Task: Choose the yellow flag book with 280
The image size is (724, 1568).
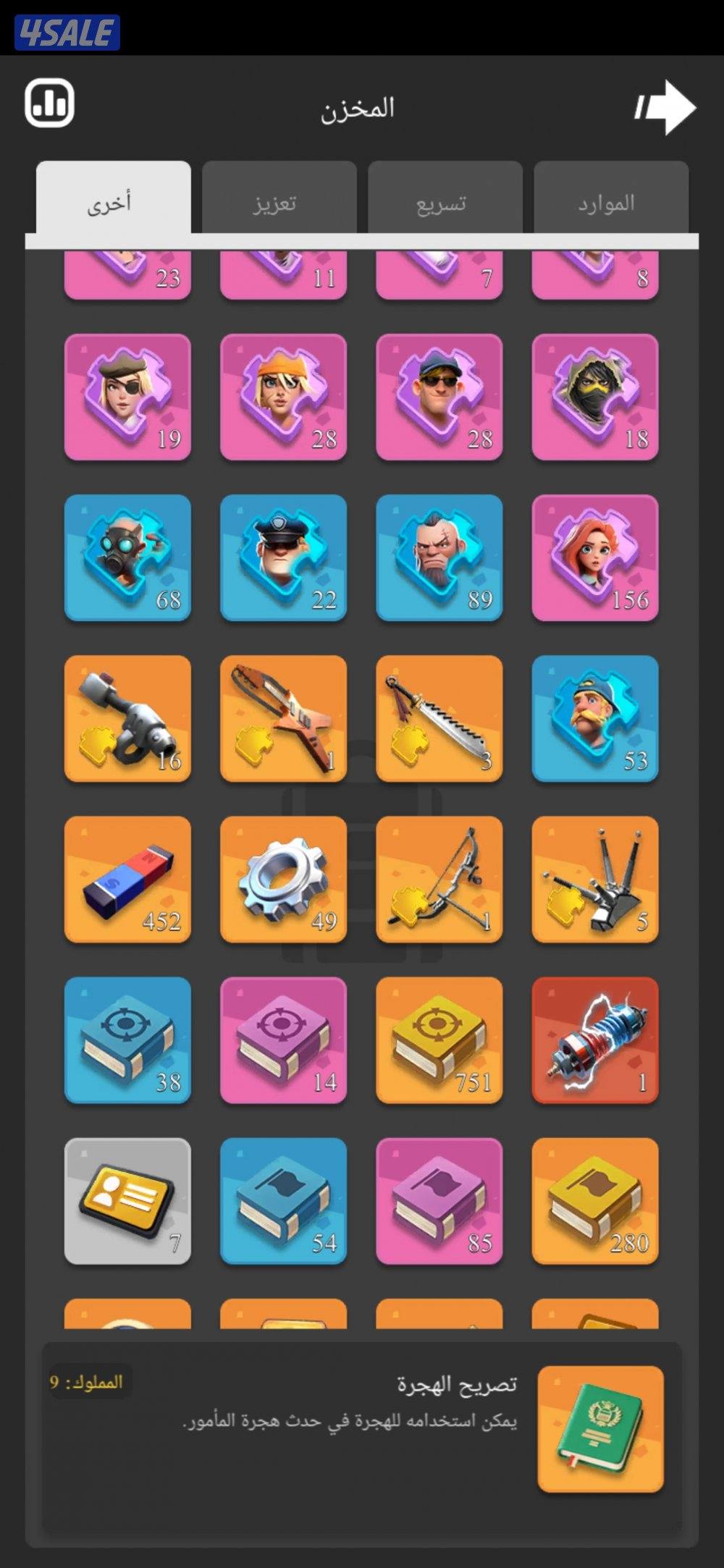Action: pos(594,1200)
